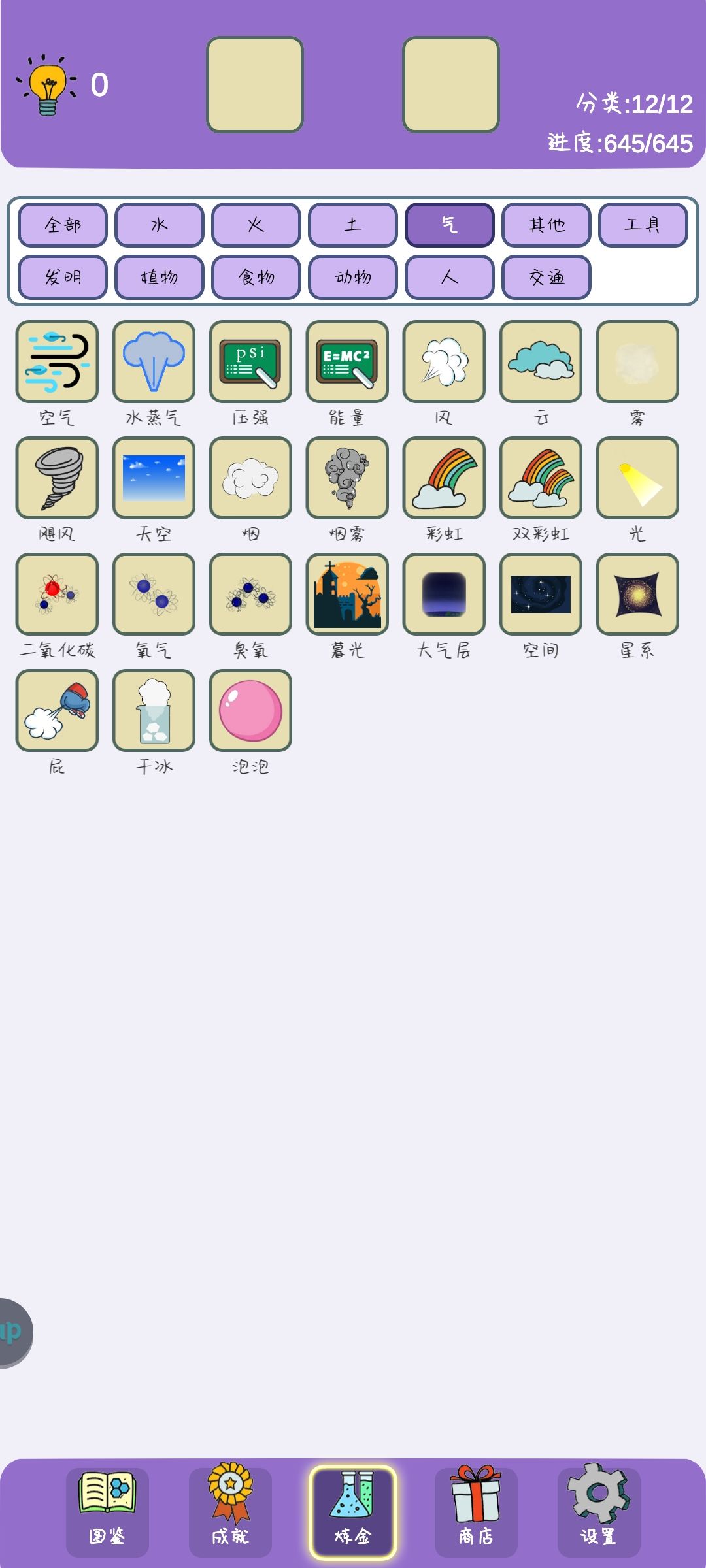Switch to the 工具 category

[x=643, y=225]
